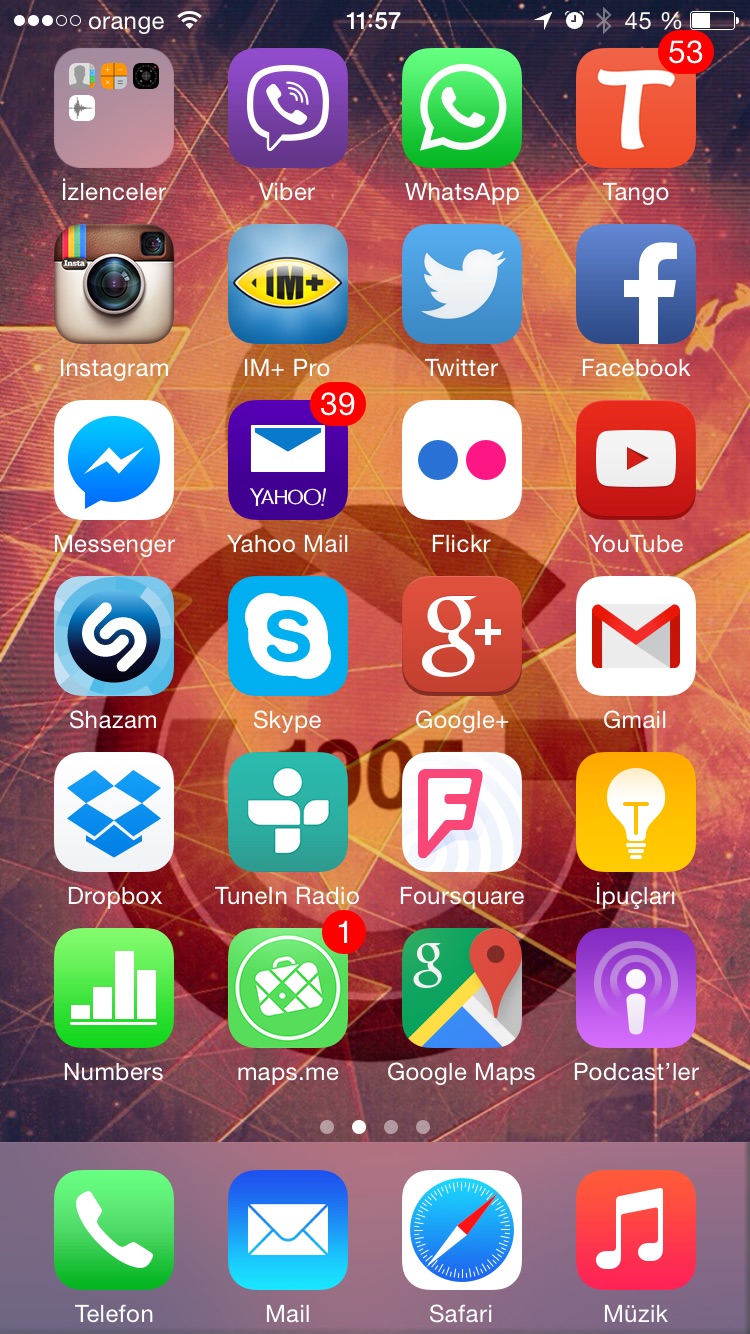Open Skype
The image size is (750, 1334).
(x=288, y=636)
